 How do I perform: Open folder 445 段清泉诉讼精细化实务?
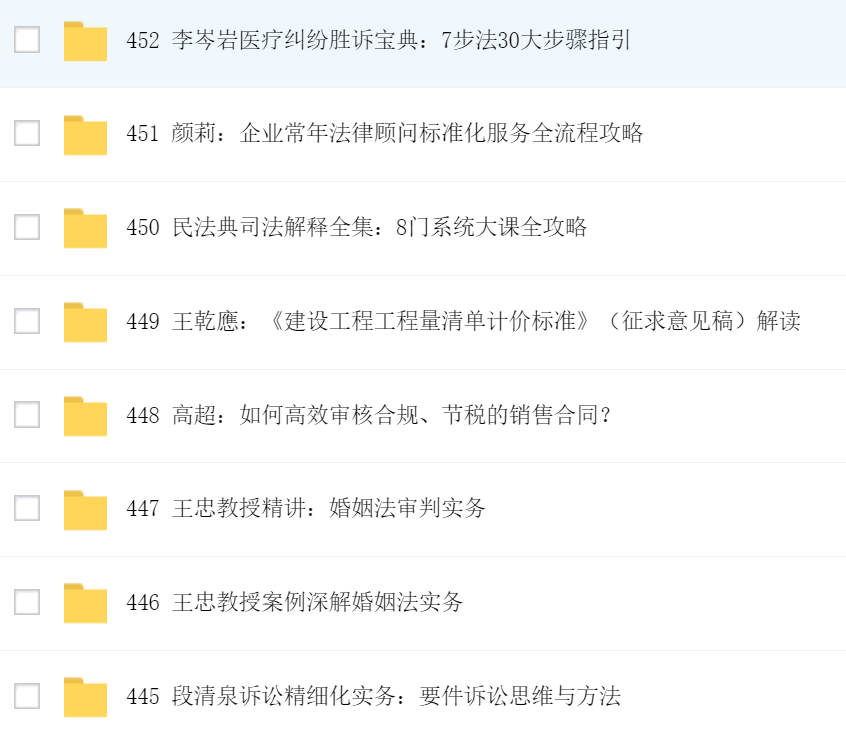coord(373,697)
